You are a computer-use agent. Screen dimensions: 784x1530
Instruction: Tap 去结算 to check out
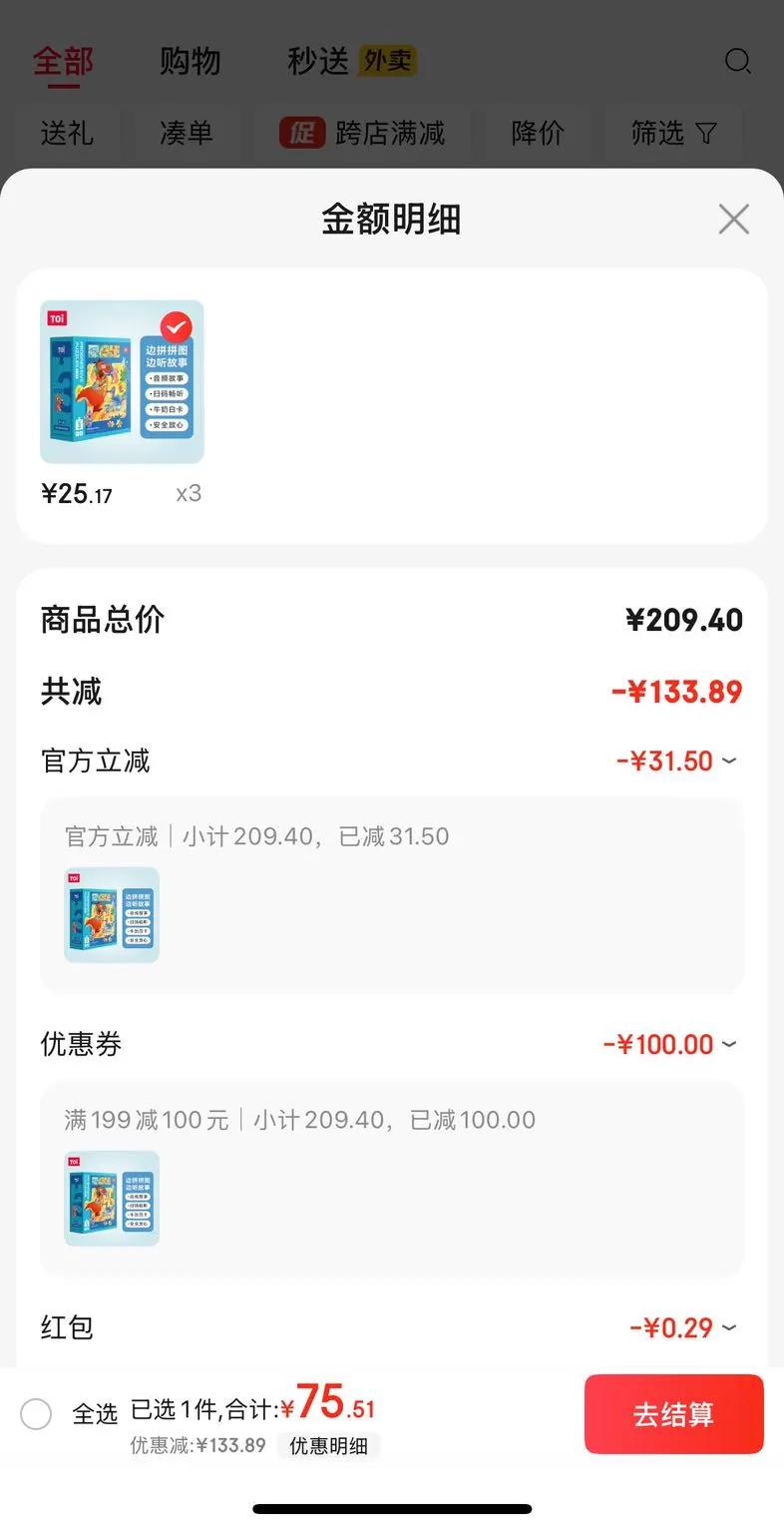(x=673, y=1414)
